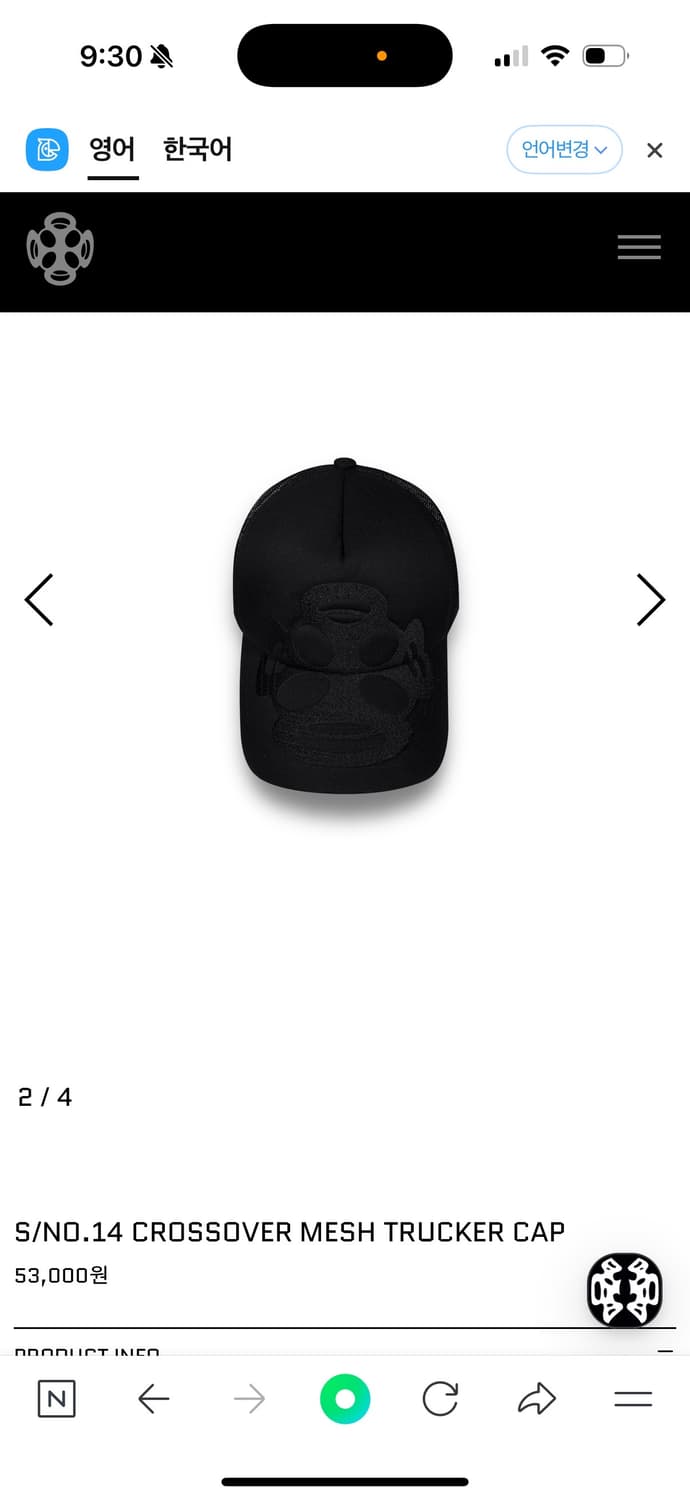Open the 언어변경 language dropdown

pos(564,150)
